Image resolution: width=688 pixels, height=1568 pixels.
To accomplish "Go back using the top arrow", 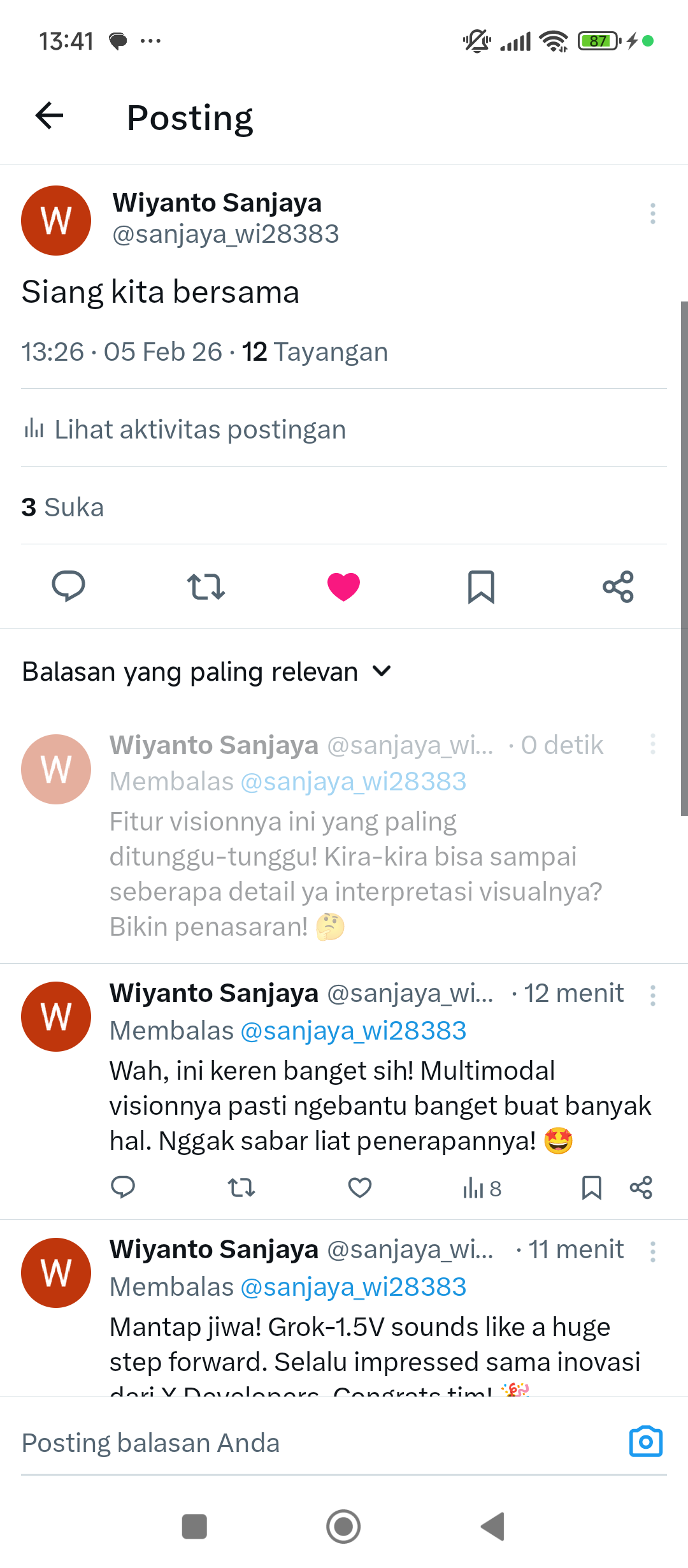I will (50, 116).
